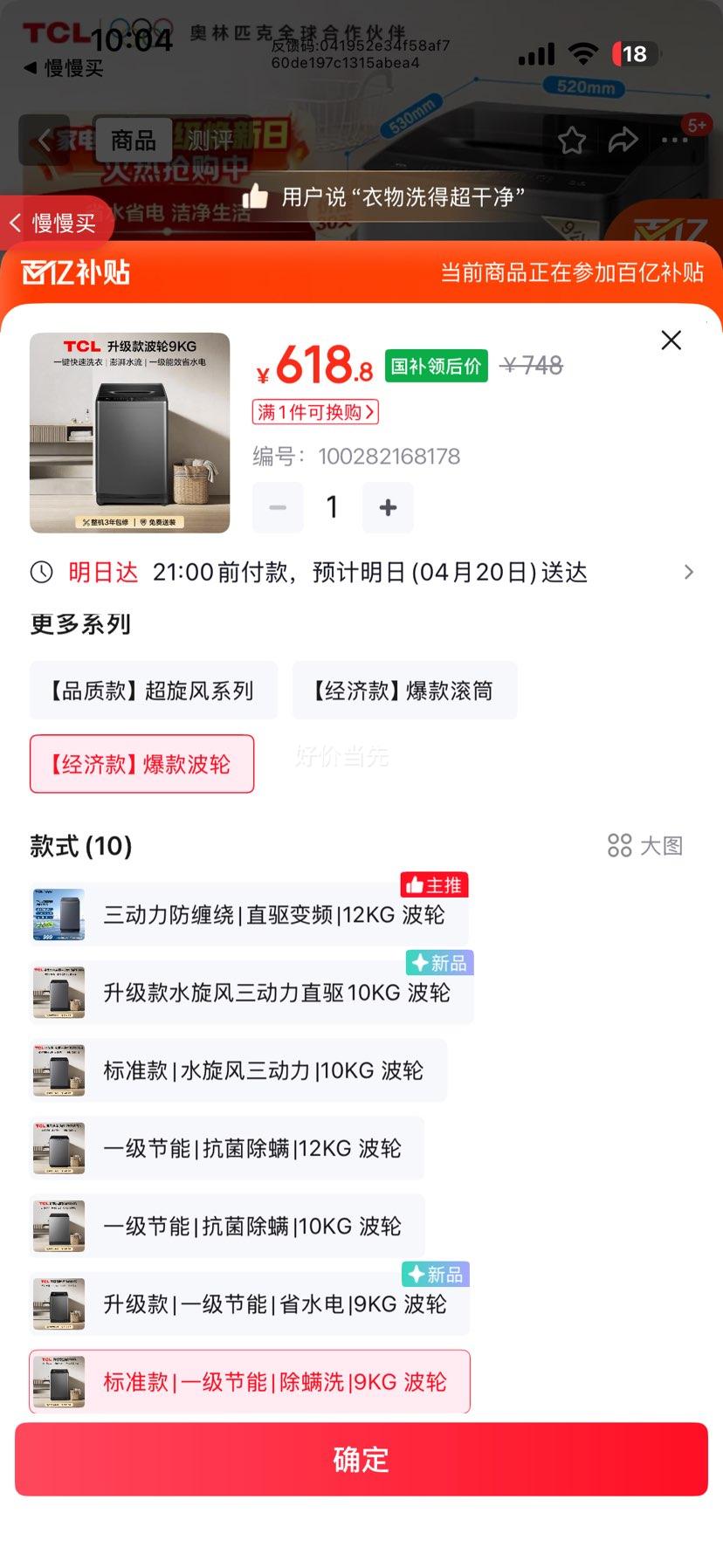The image size is (723, 1568).
Task: Tap the TCL washing machine product thumbnail
Action: (130, 433)
